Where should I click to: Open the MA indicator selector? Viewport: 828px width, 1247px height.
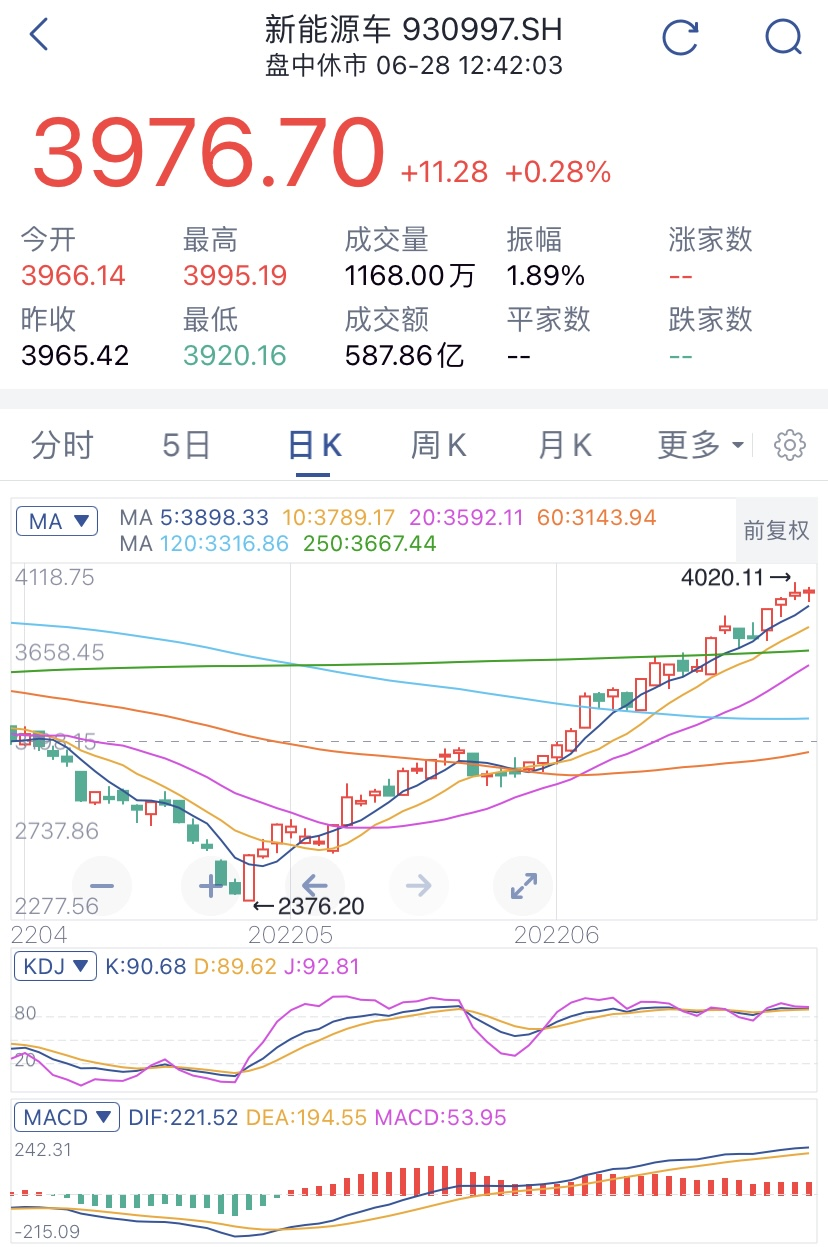[x=56, y=522]
